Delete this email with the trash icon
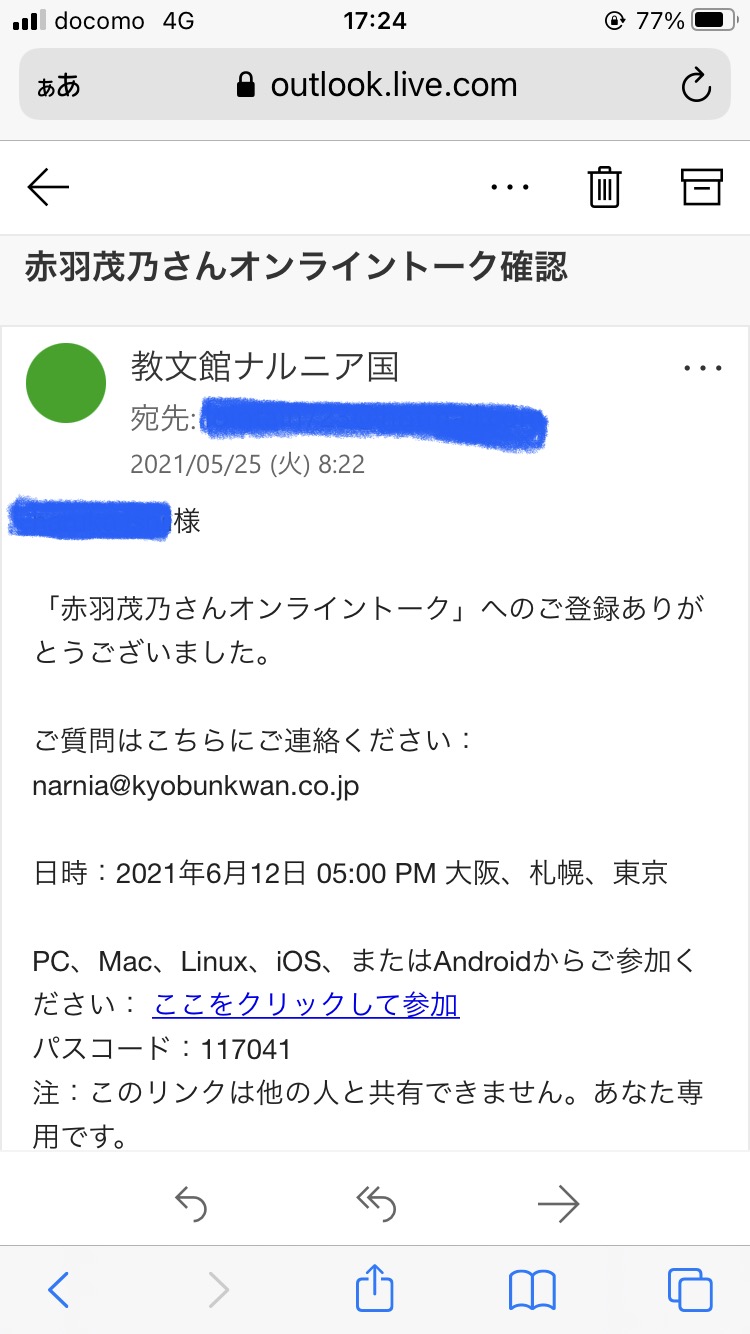 point(605,187)
